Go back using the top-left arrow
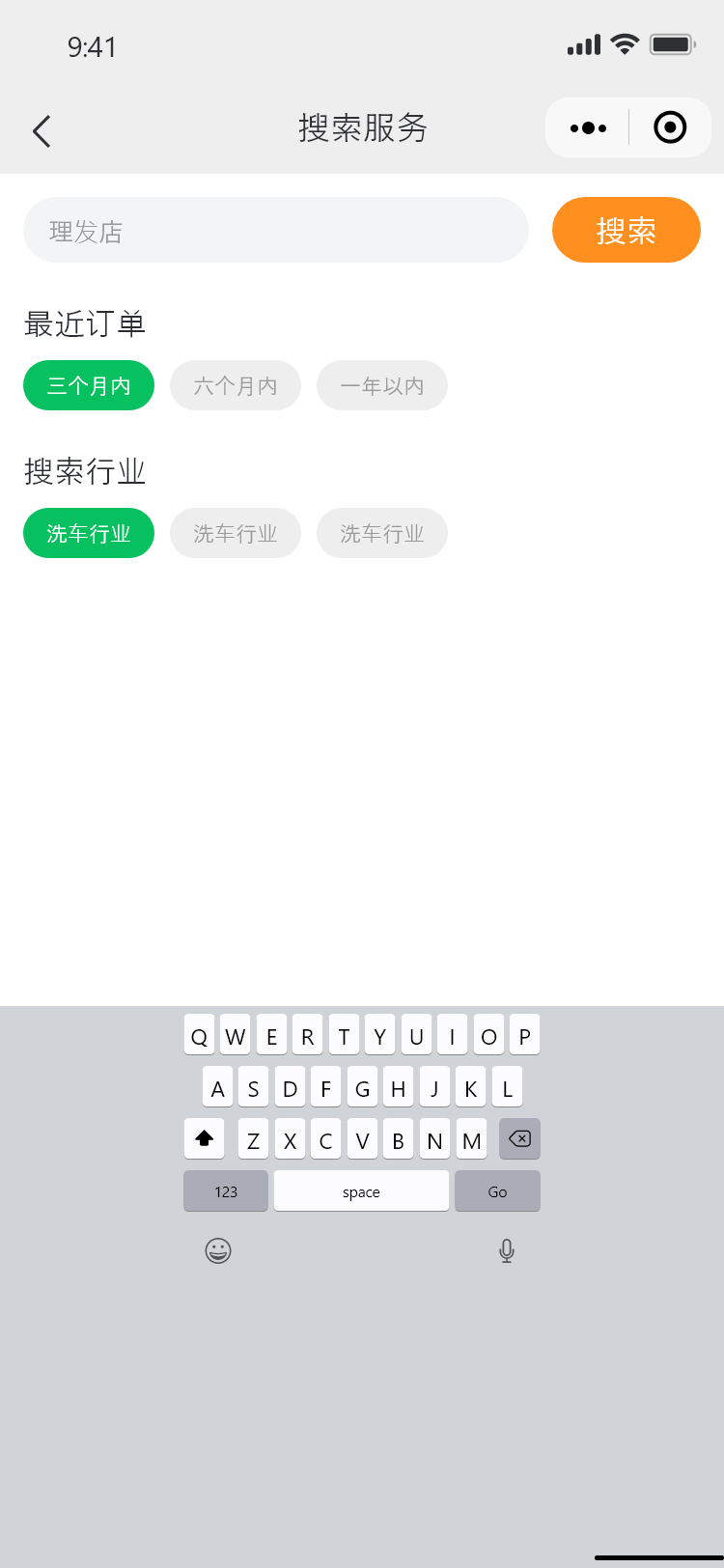Screen dimensions: 724x1568 pos(42,130)
